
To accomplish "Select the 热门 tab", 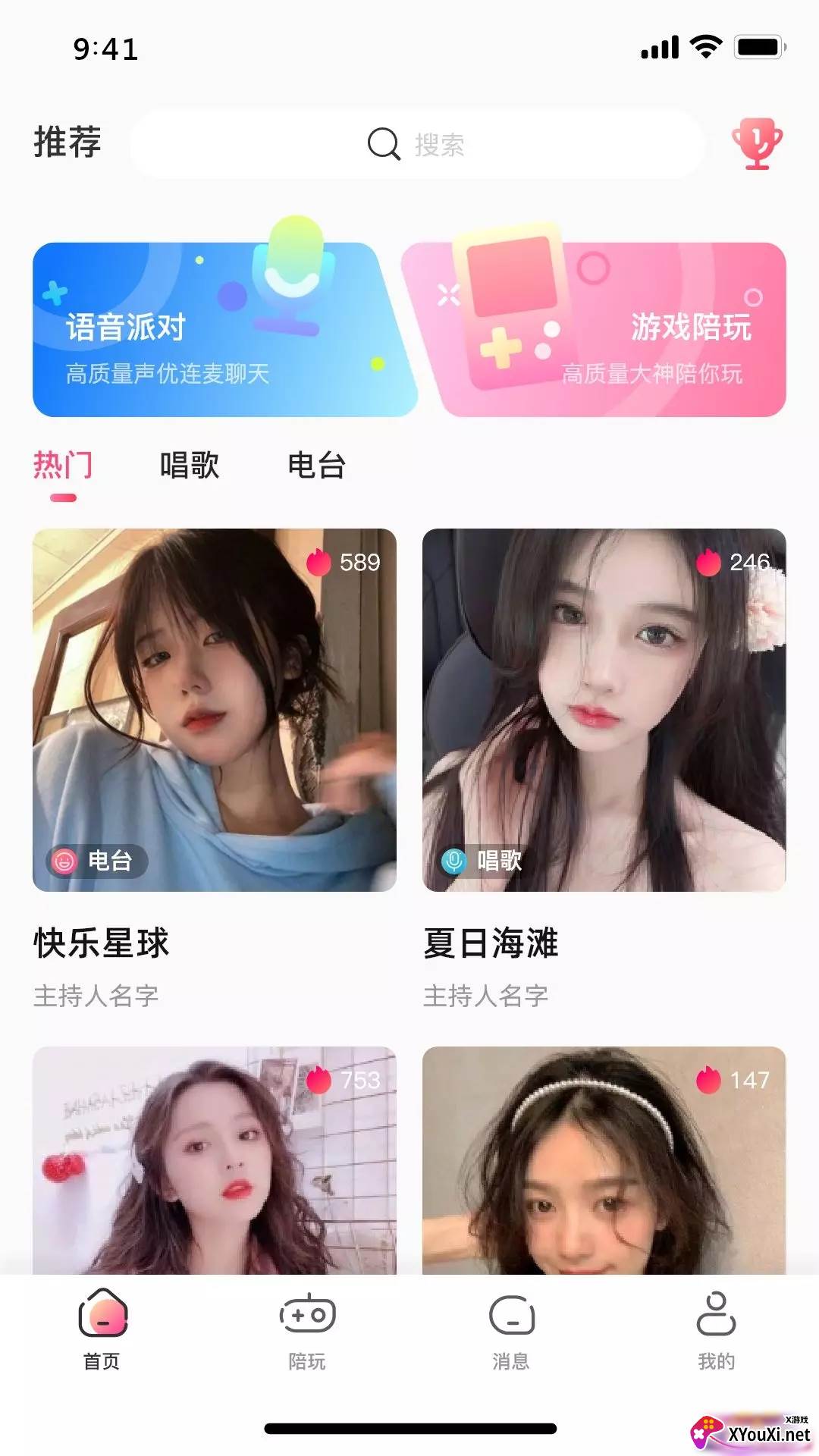I will click(63, 466).
